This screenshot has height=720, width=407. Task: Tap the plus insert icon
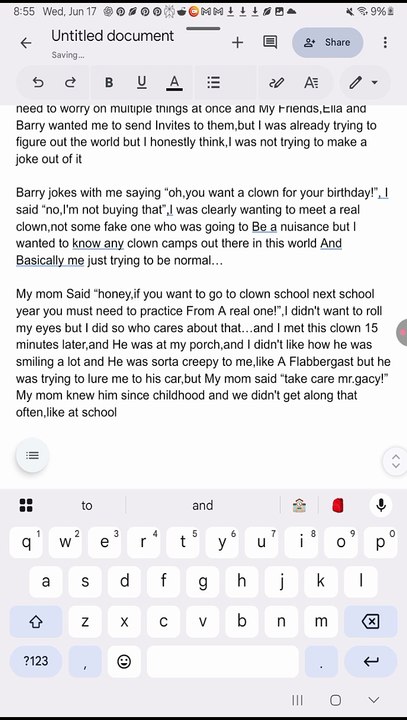pos(237,43)
